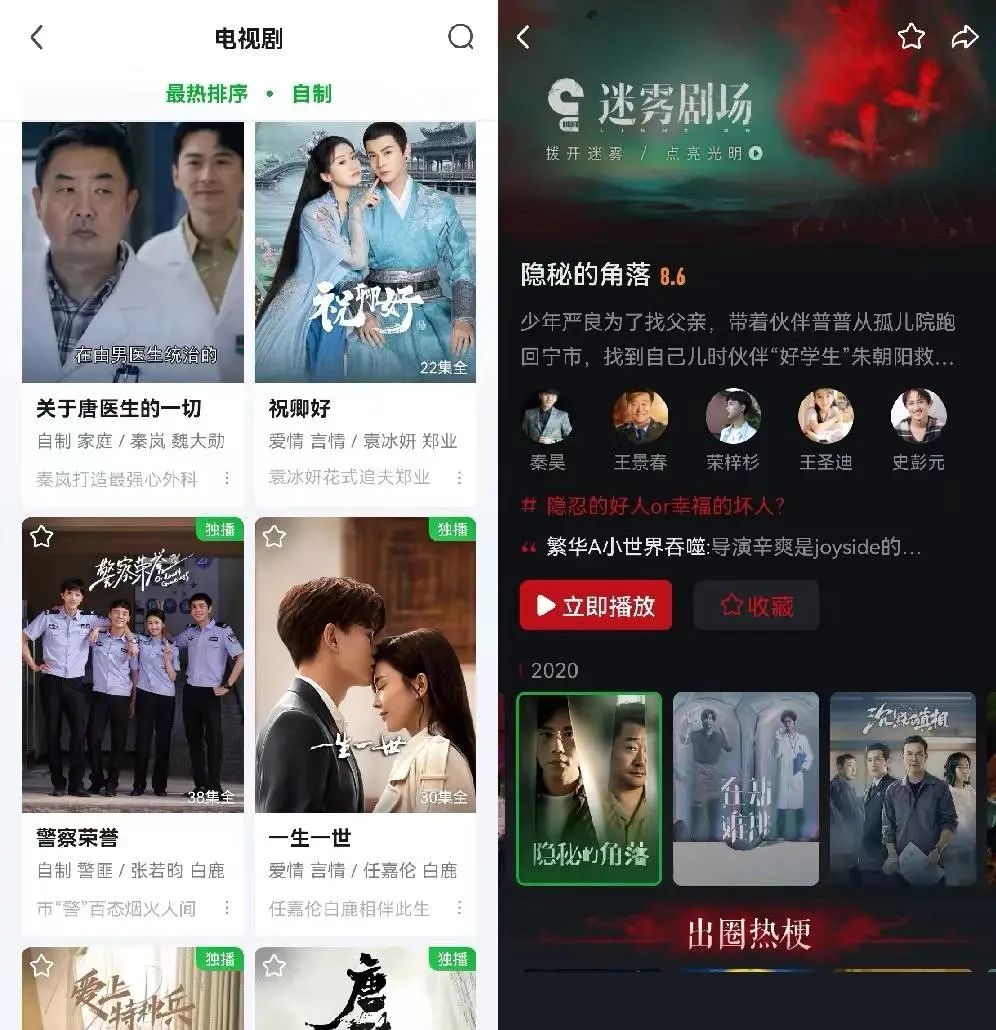
Task: Open search in the 电视剧 page
Action: pyautogui.click(x=460, y=38)
